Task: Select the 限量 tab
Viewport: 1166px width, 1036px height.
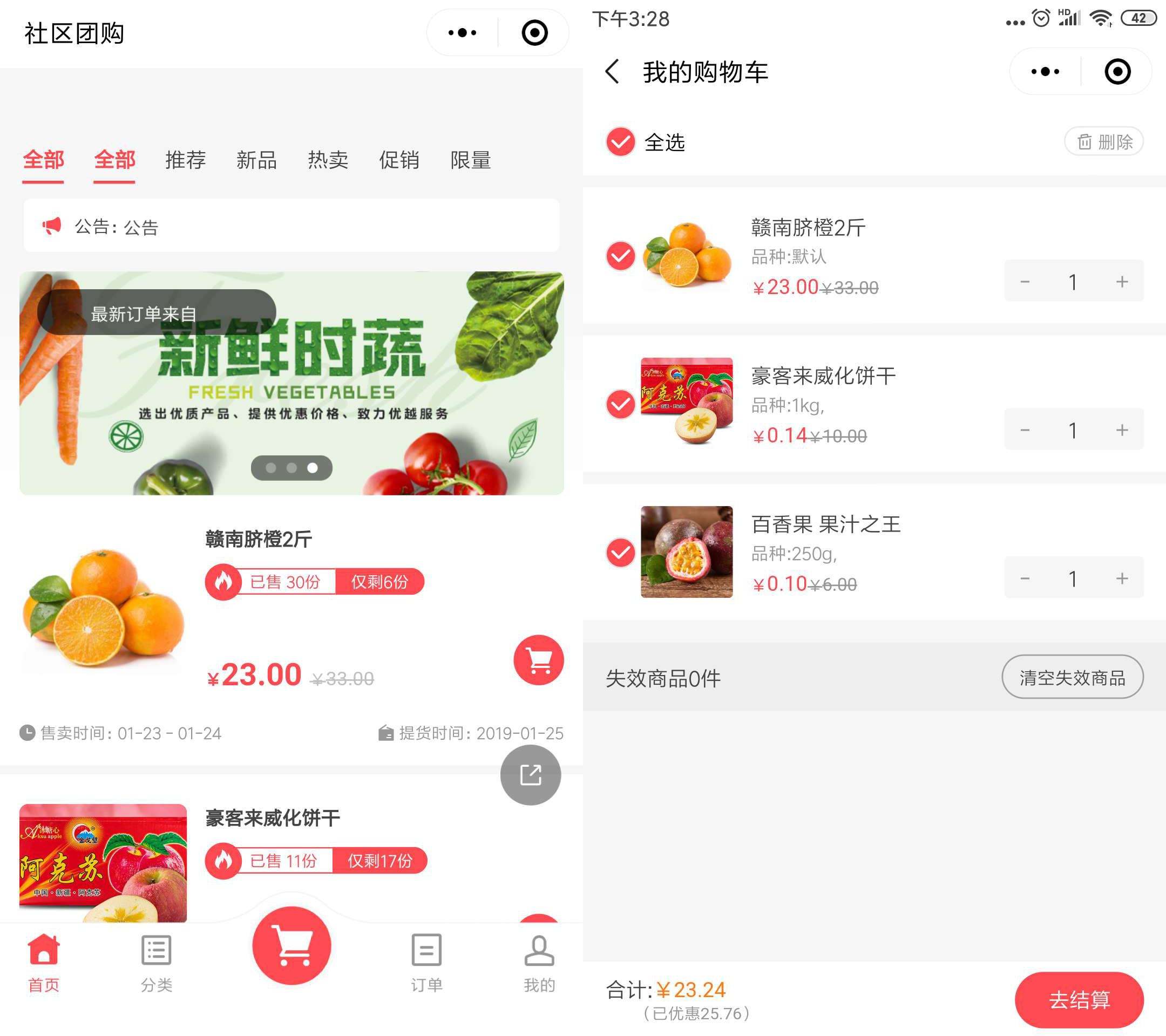Action: coord(471,160)
